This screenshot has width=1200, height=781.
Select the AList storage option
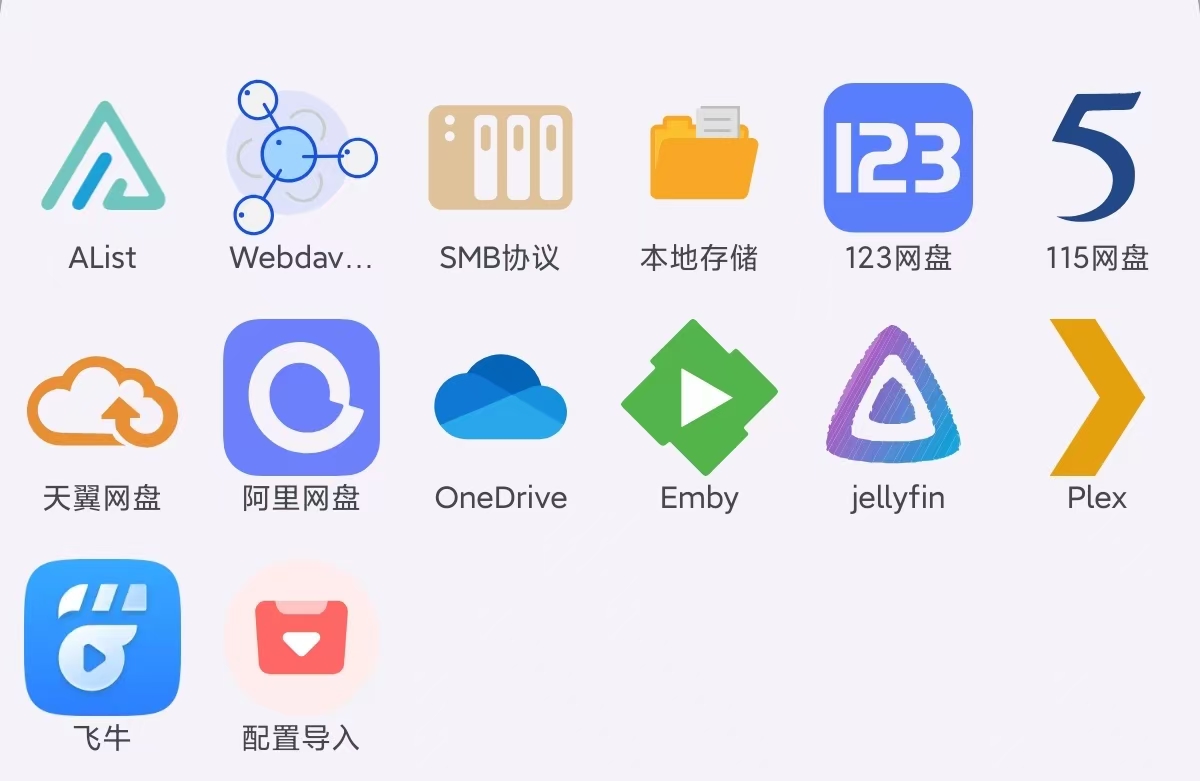coord(103,158)
